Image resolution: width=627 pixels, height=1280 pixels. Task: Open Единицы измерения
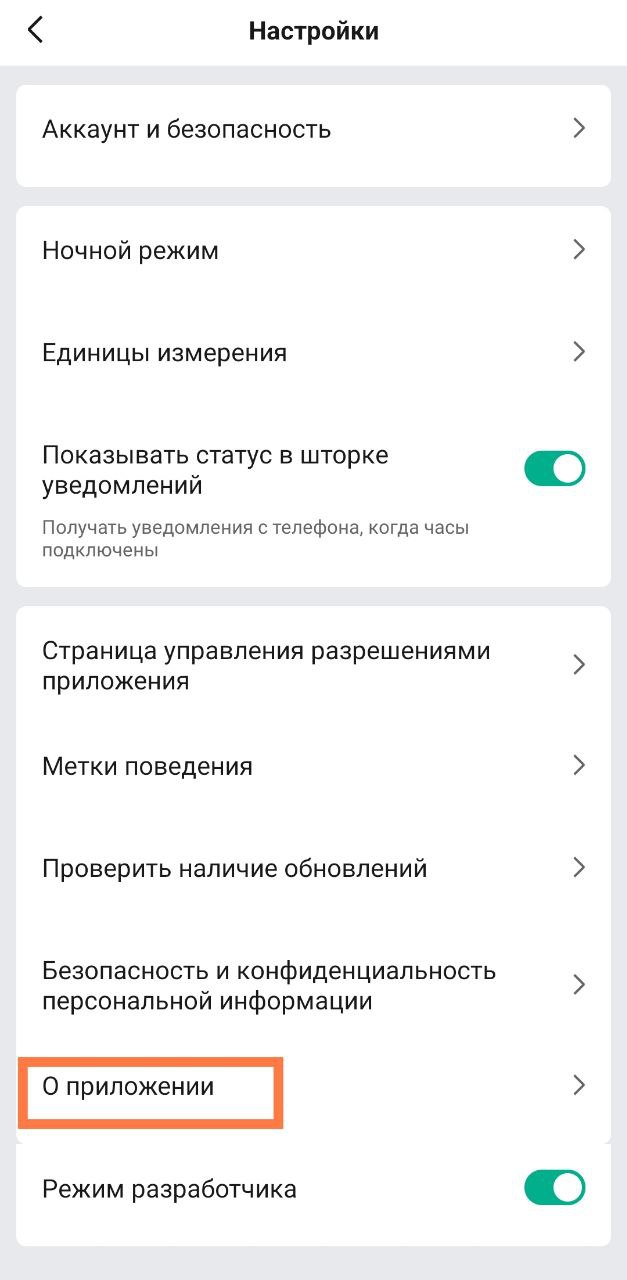313,353
